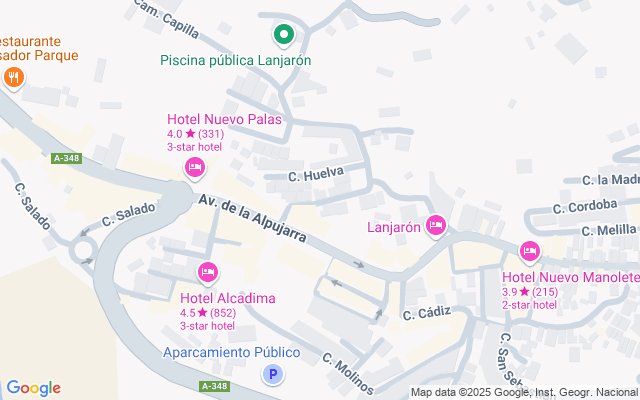
Task: Open the Google logo link
Action: [x=33, y=388]
